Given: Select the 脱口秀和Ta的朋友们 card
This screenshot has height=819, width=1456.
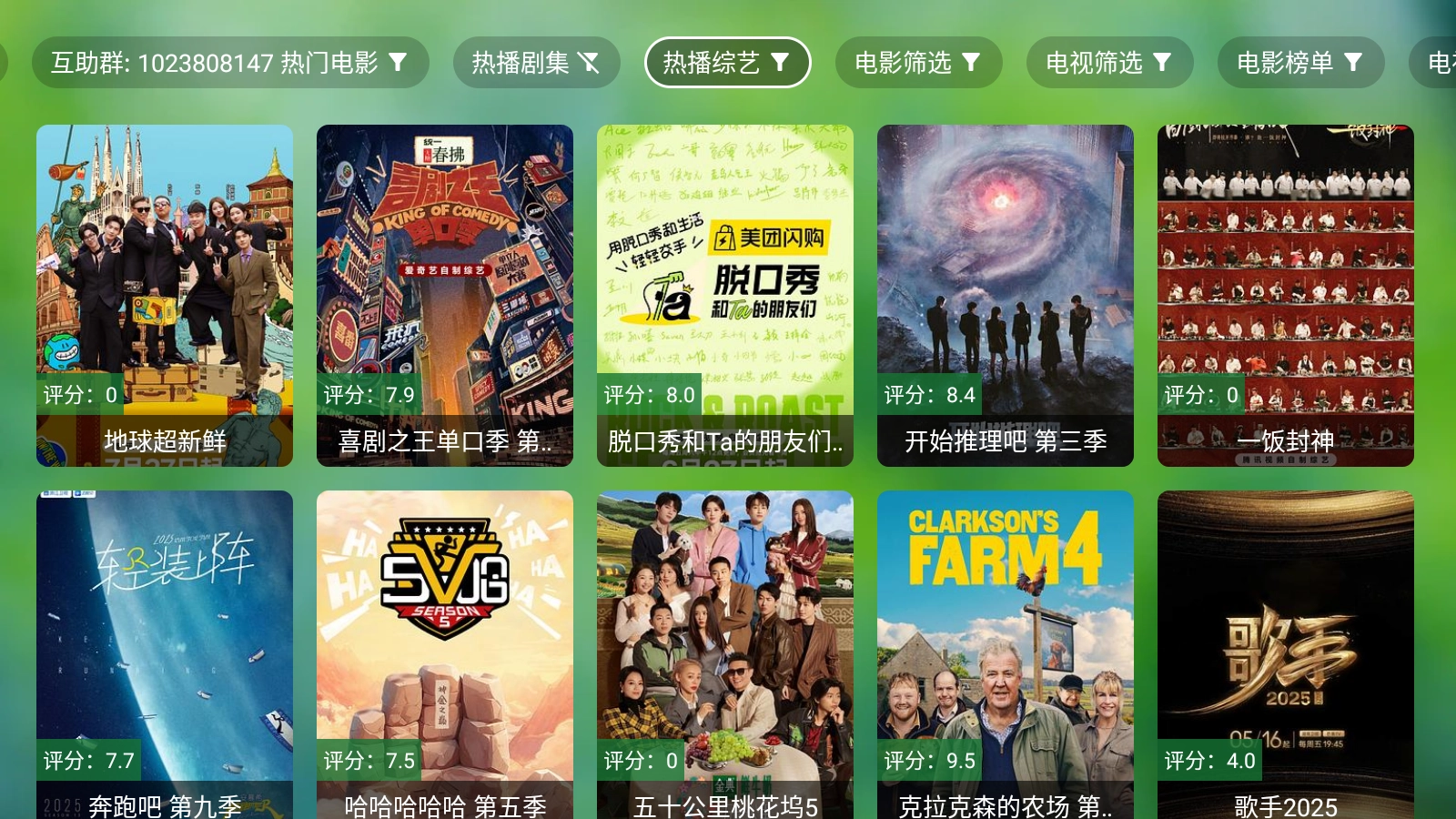Looking at the screenshot, I should click(x=725, y=295).
